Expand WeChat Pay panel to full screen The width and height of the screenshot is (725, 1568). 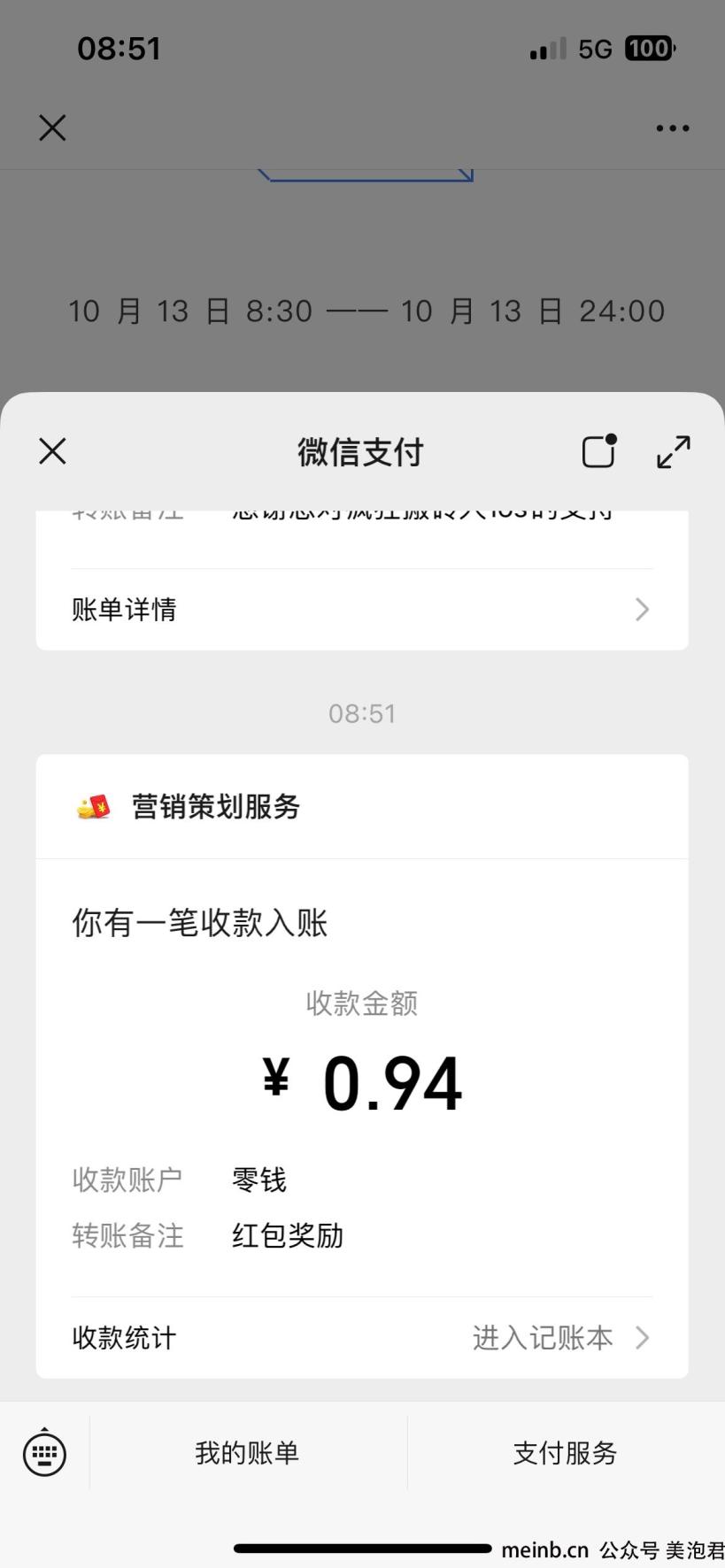(x=674, y=451)
